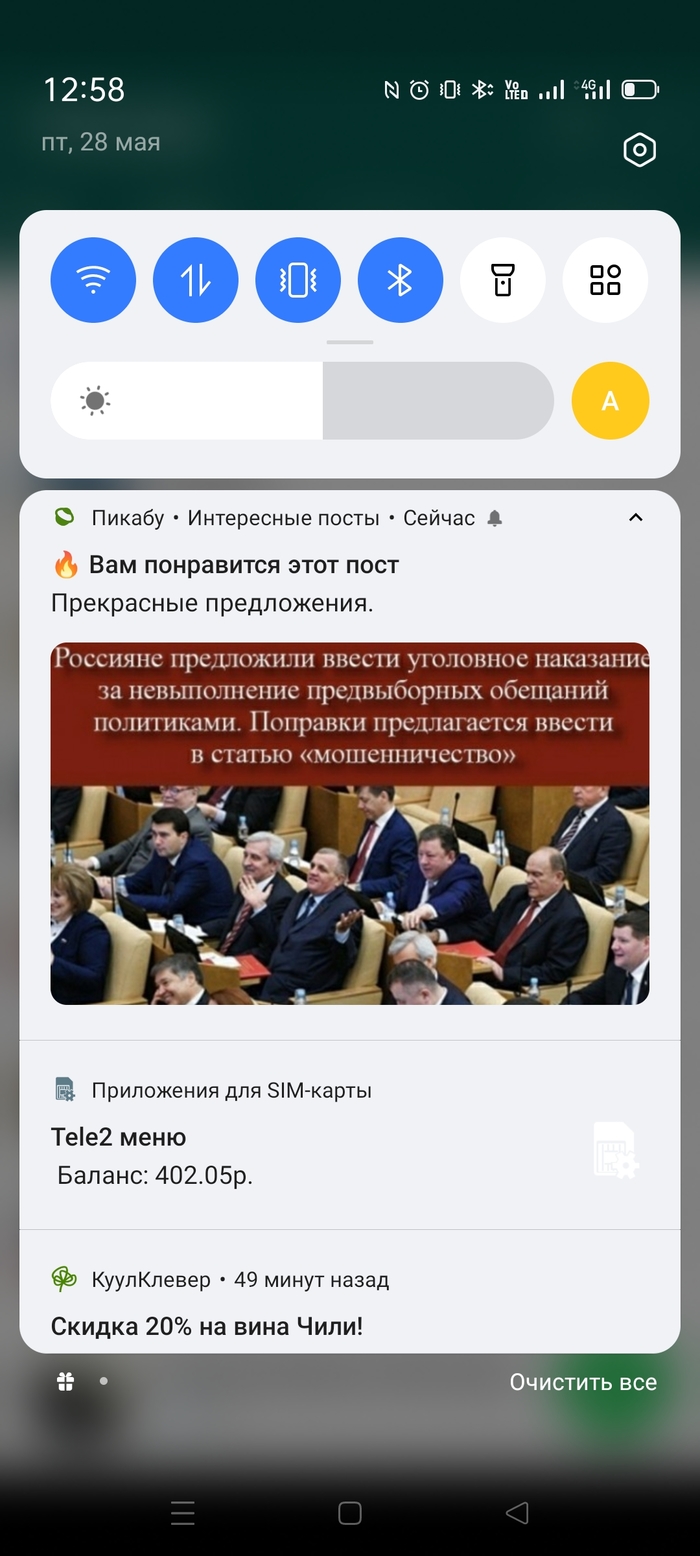700x1556 pixels.
Task: Go to the home screen
Action: (x=350, y=1513)
